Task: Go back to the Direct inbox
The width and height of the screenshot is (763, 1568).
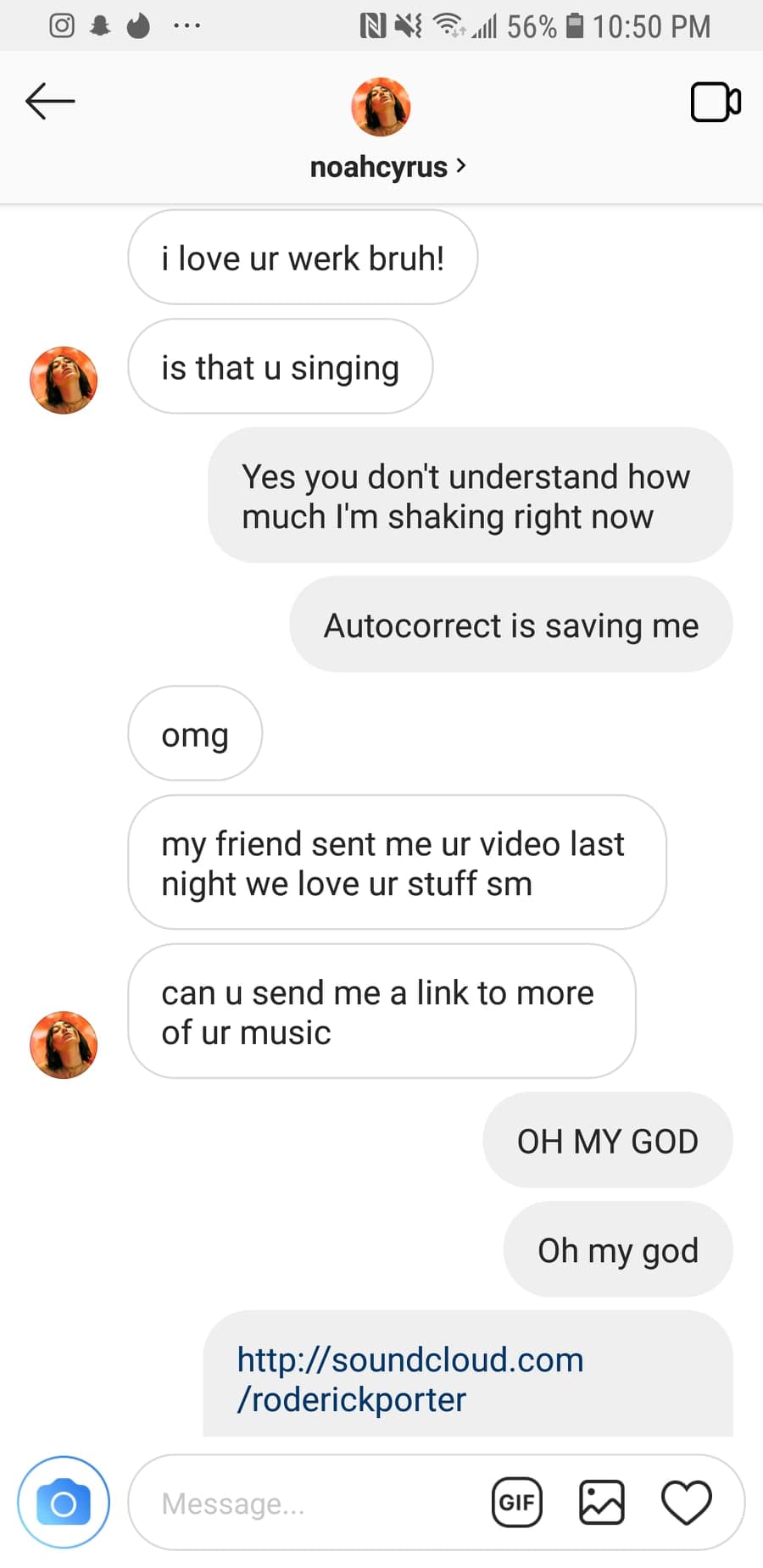Action: [x=49, y=101]
